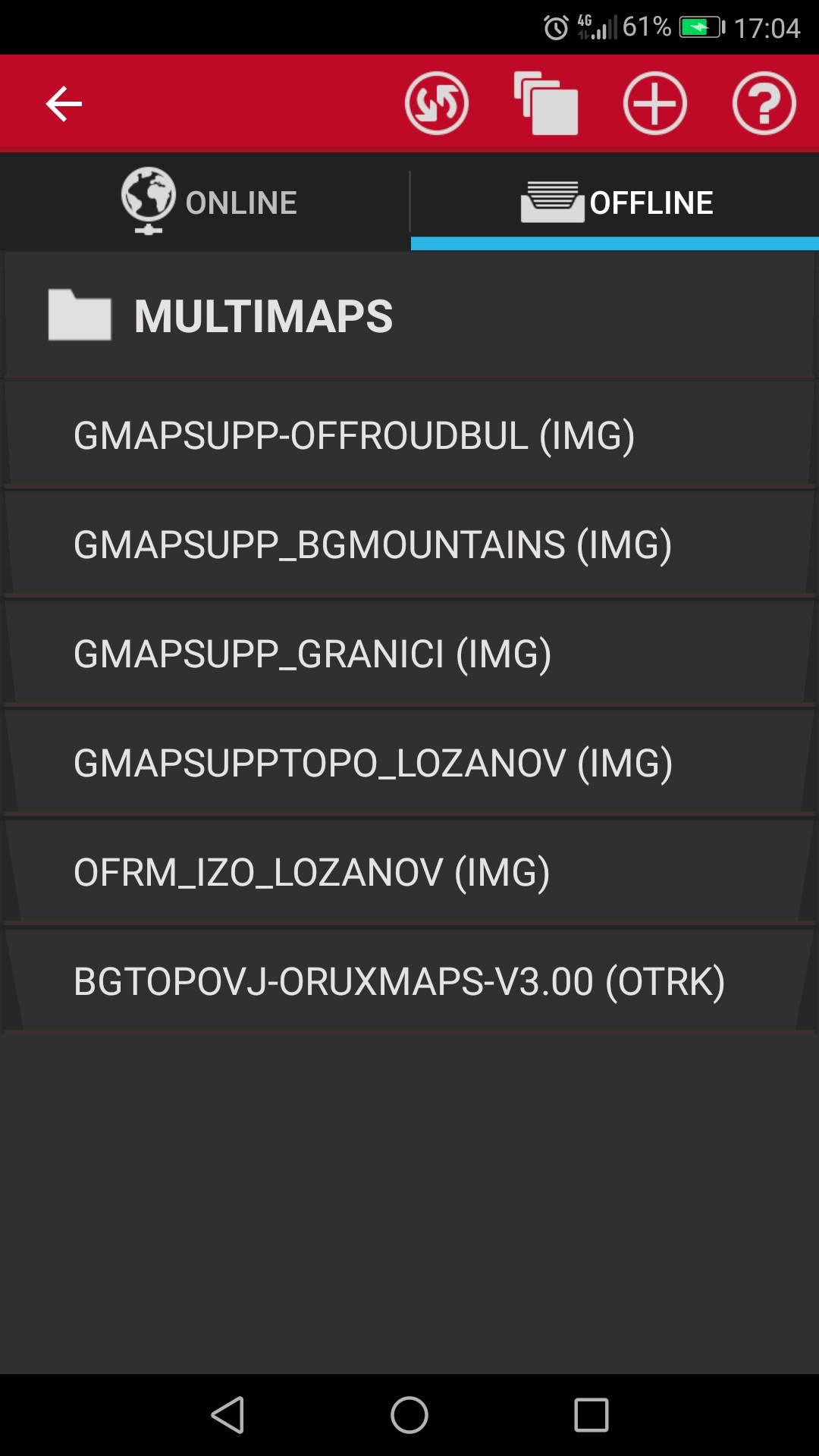Load the BGTOPOVJ-ORUXMAPS-V3.00 (OTRK) map
This screenshot has height=1456, width=819.
click(x=409, y=981)
